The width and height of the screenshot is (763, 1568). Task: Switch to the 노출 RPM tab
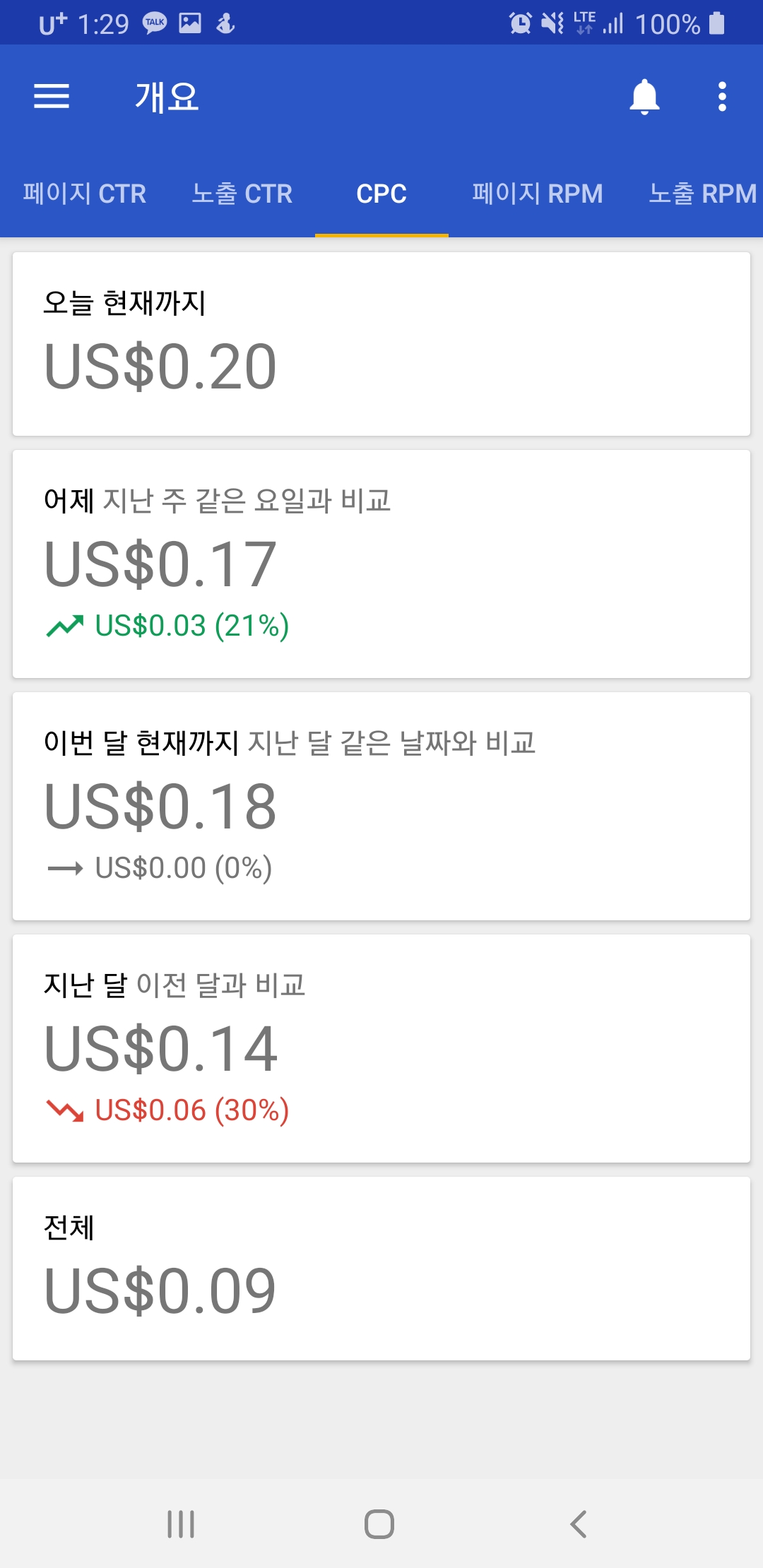point(702,194)
